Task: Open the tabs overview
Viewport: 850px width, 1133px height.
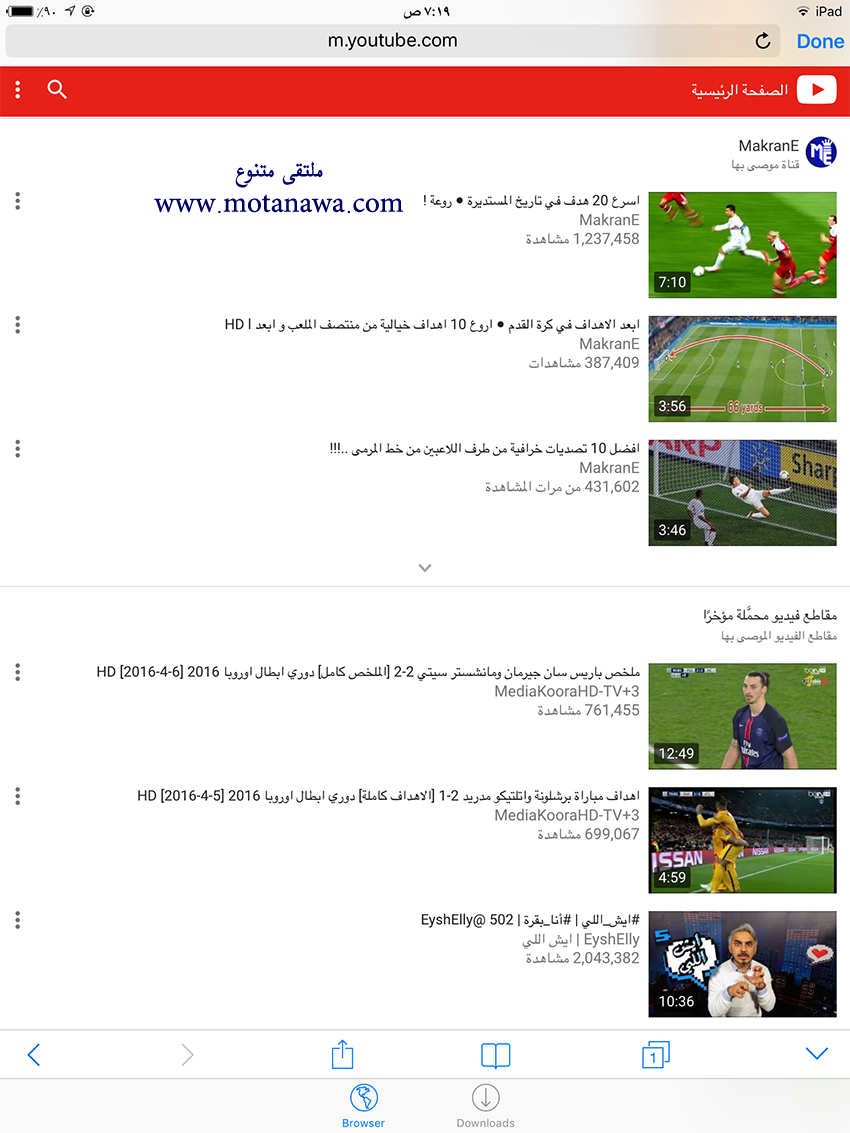Action: (655, 1054)
